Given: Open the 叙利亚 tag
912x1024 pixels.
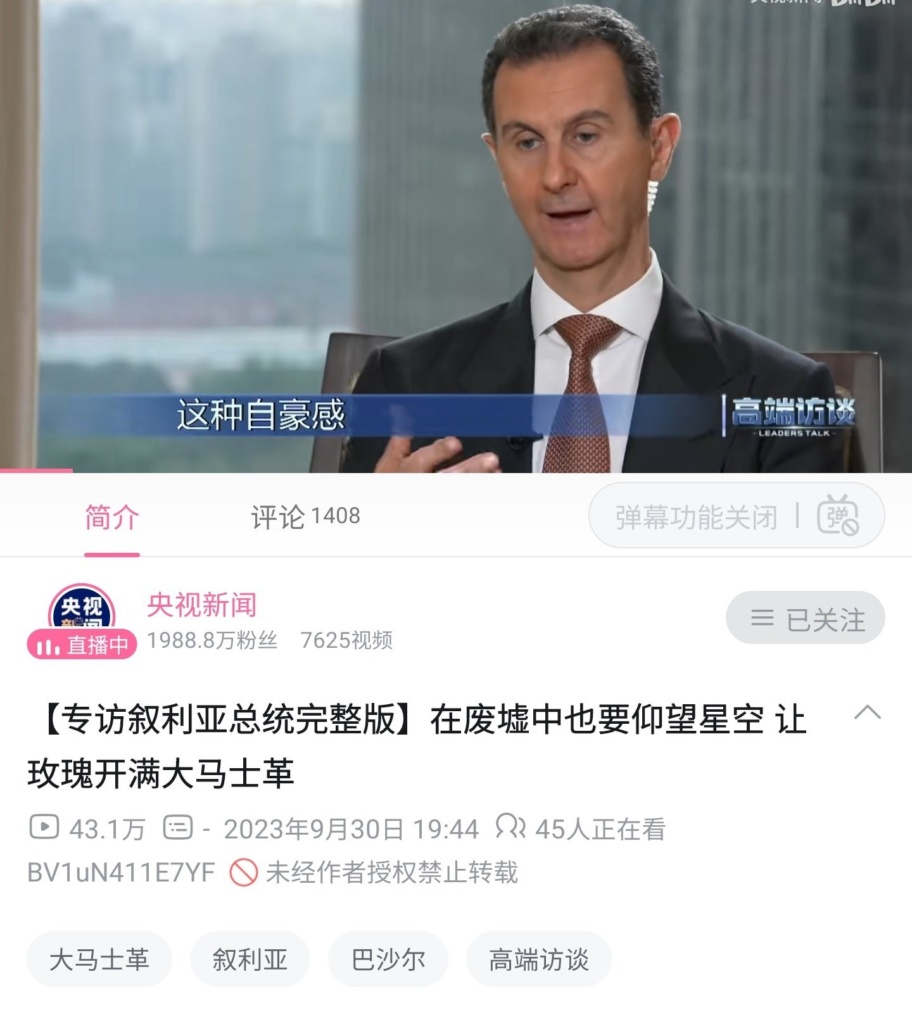Looking at the screenshot, I should pos(250,960).
